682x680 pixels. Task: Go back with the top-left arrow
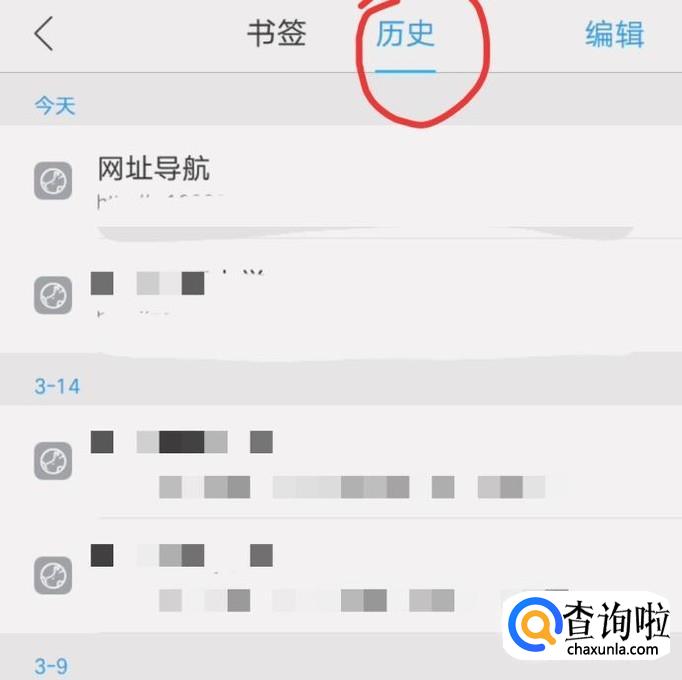(44, 33)
